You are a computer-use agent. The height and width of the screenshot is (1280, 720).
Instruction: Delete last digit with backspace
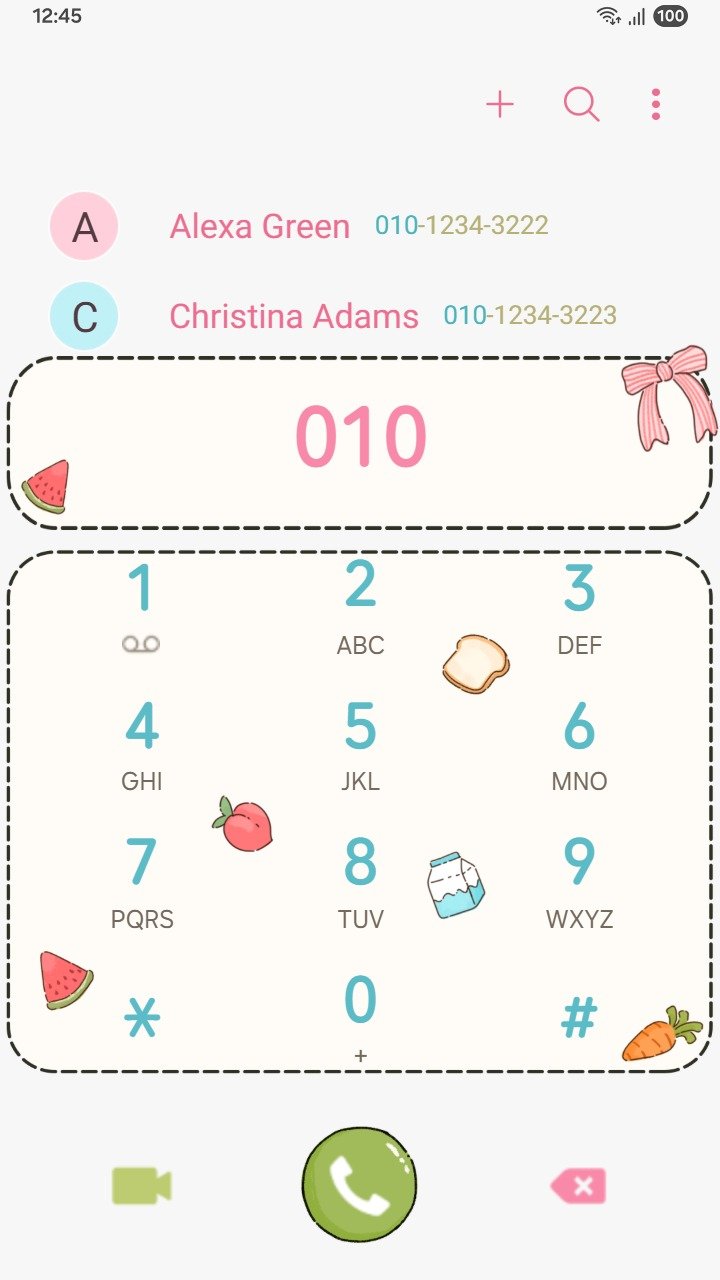(578, 1186)
